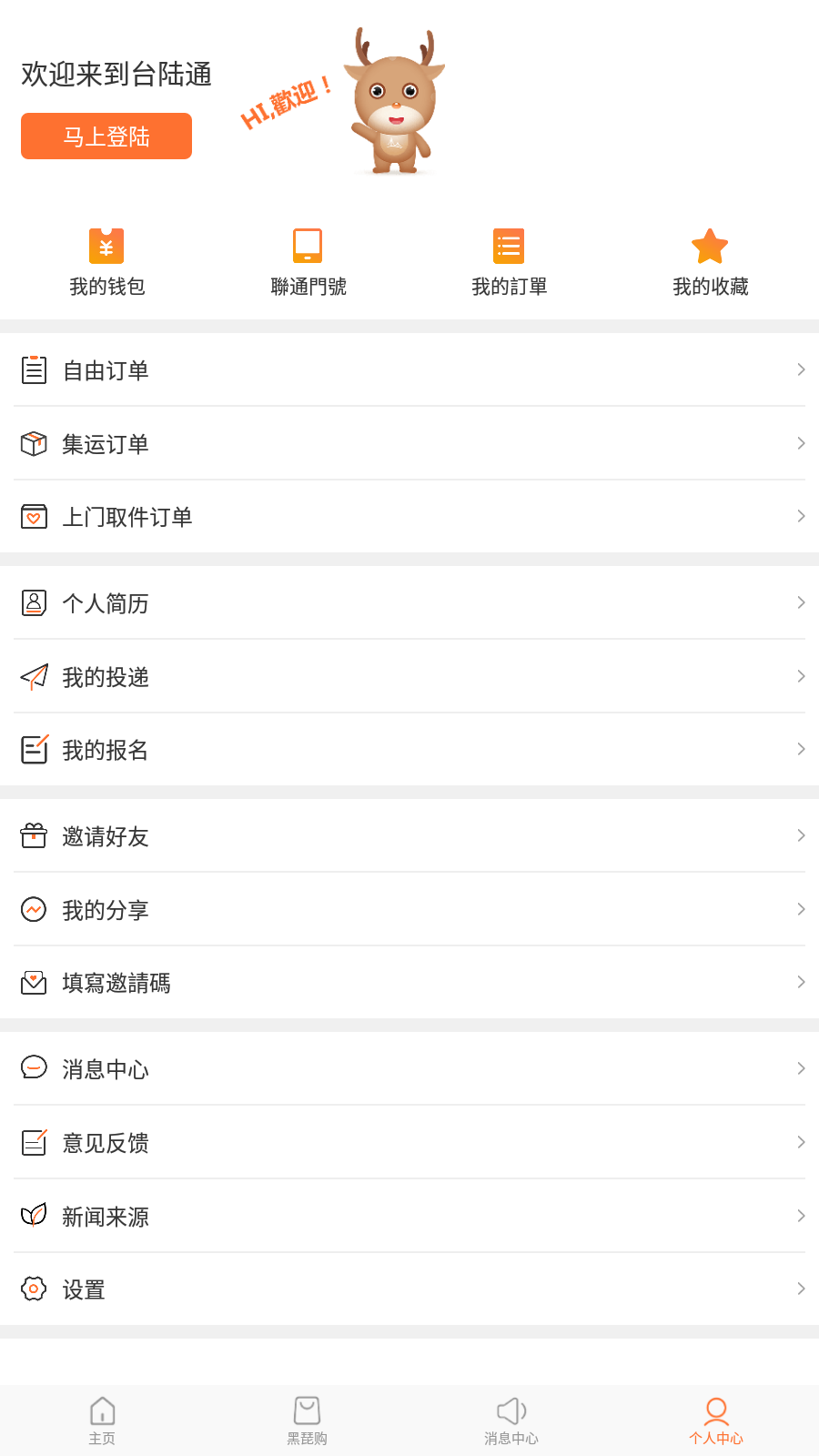Expand the 意见反馈 row chevron
The height and width of the screenshot is (1456, 819).
(x=800, y=1142)
